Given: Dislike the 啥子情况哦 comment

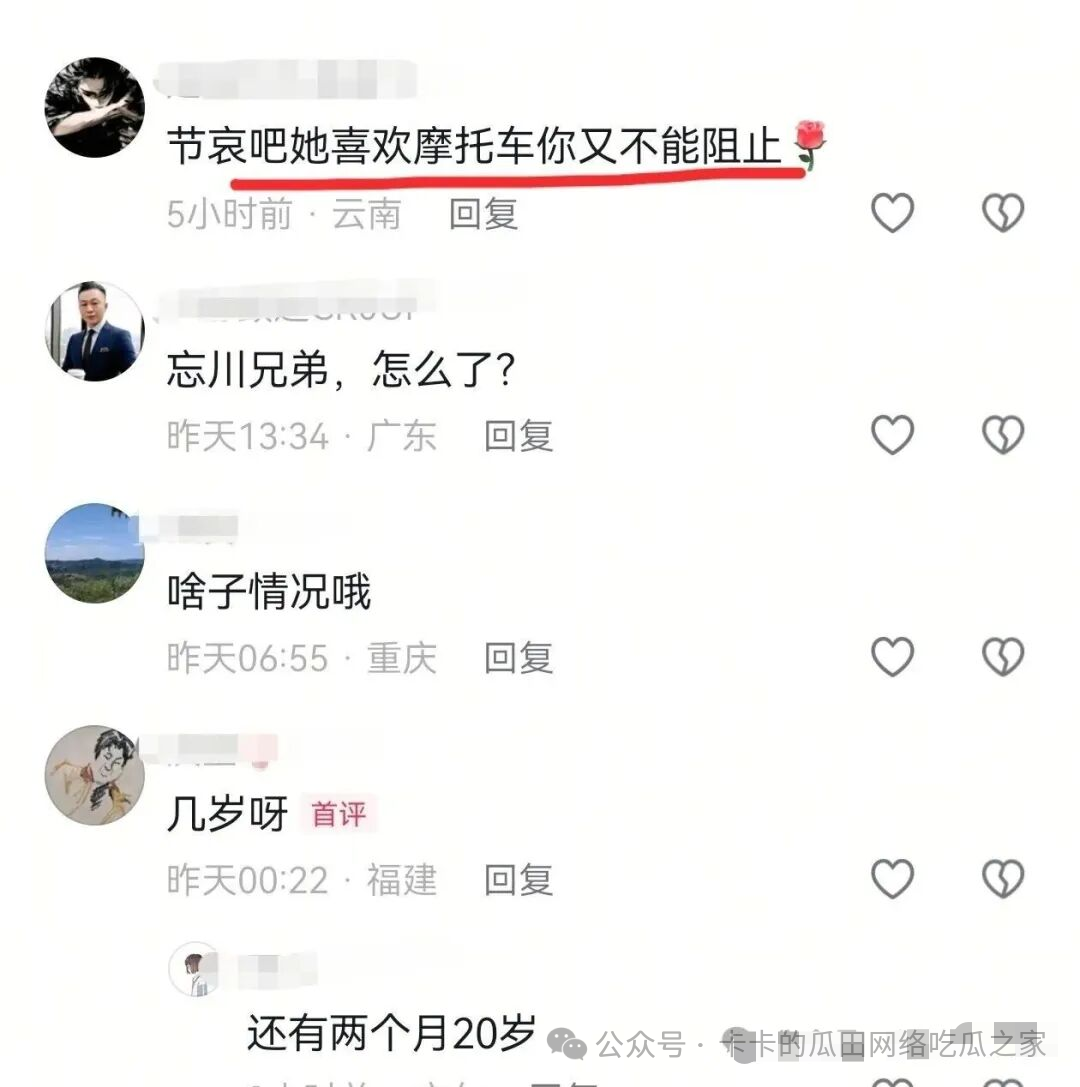Looking at the screenshot, I should [x=1003, y=657].
